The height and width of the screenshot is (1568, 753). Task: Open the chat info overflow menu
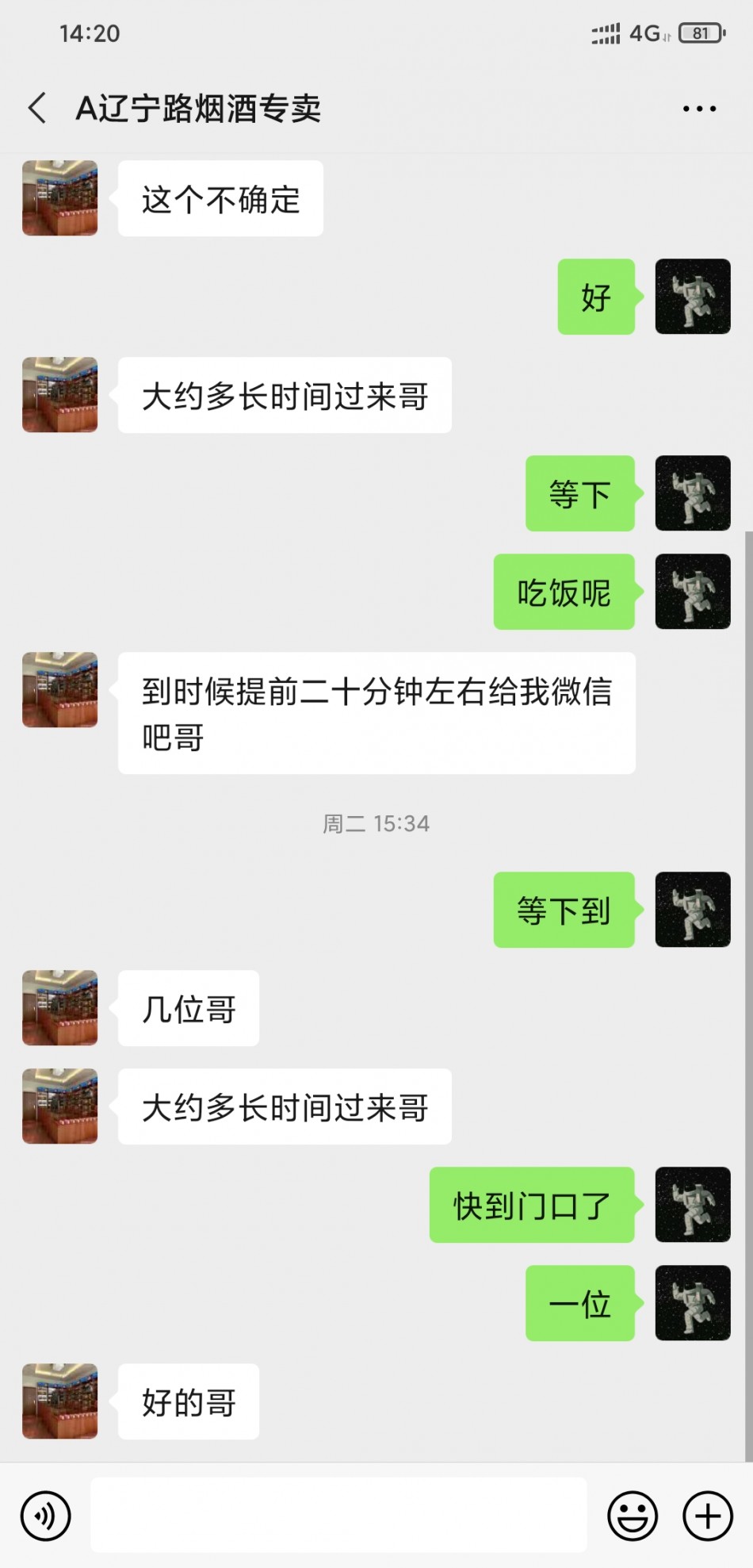pos(699,109)
